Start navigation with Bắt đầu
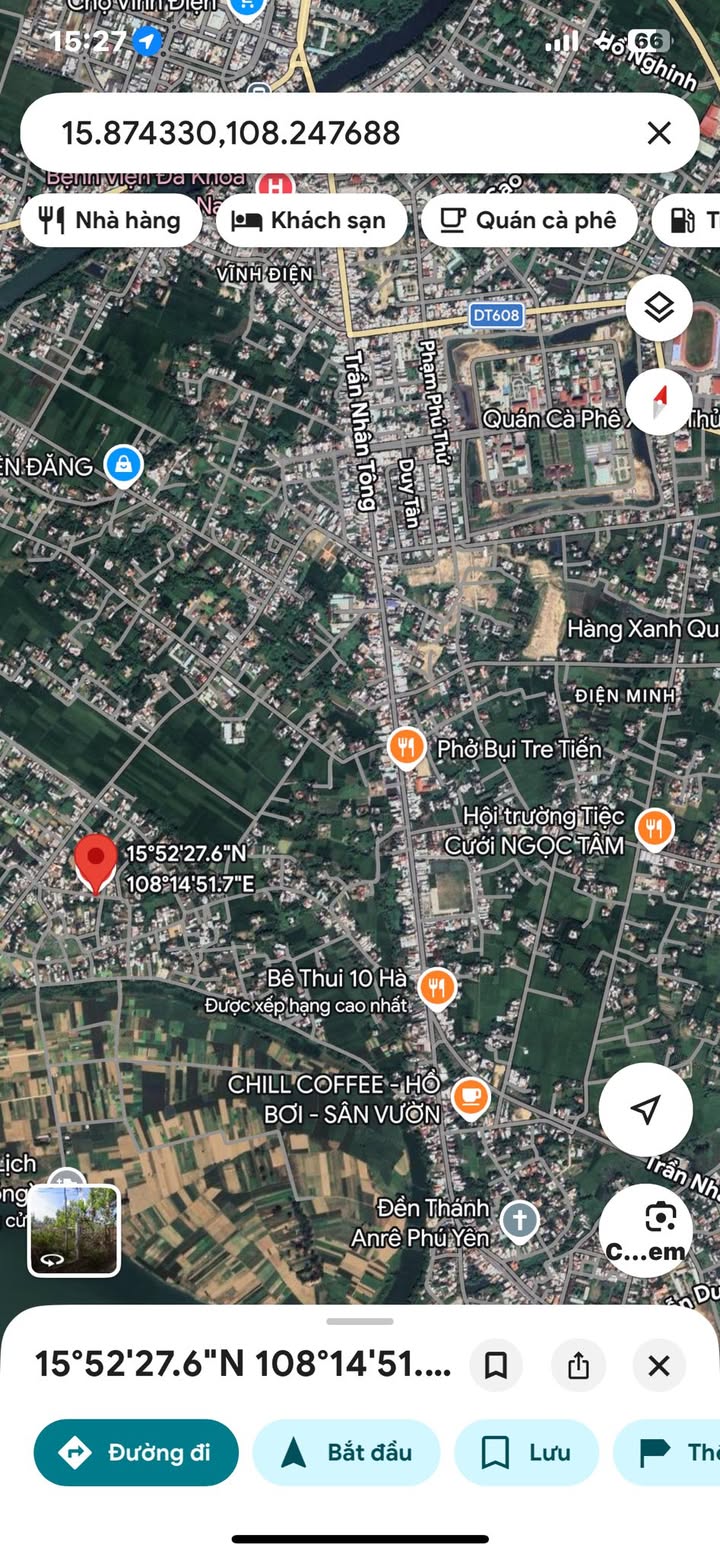This screenshot has width=720, height=1557. click(x=346, y=1452)
